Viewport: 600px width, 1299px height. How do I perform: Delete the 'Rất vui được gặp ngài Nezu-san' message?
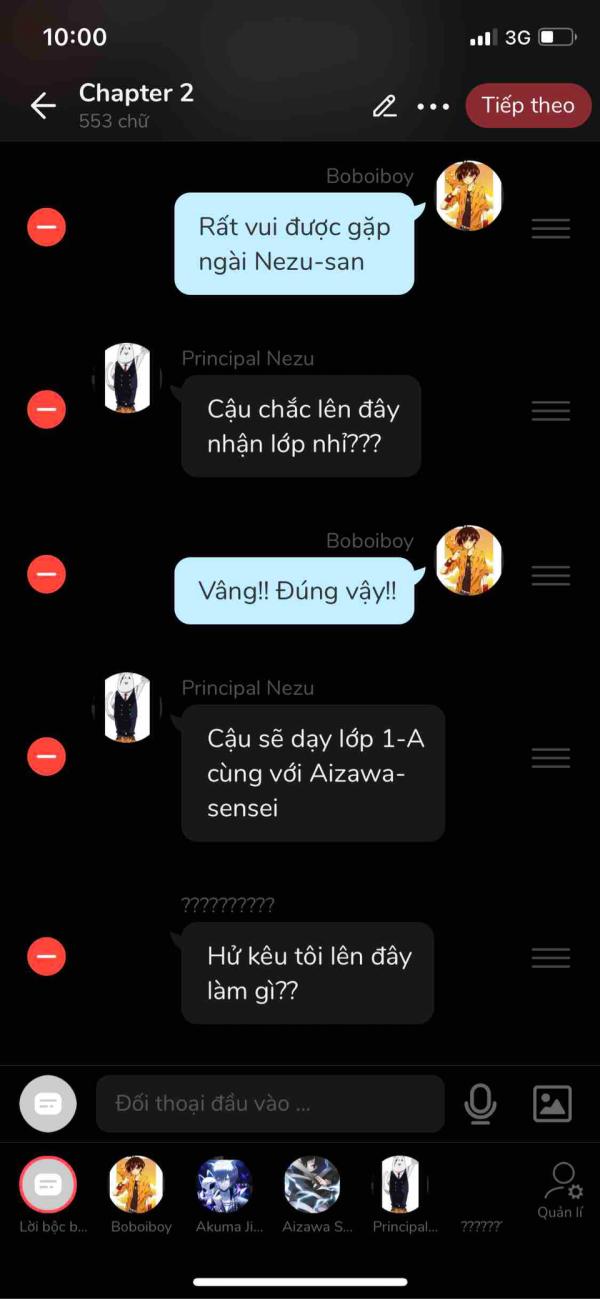(46, 228)
